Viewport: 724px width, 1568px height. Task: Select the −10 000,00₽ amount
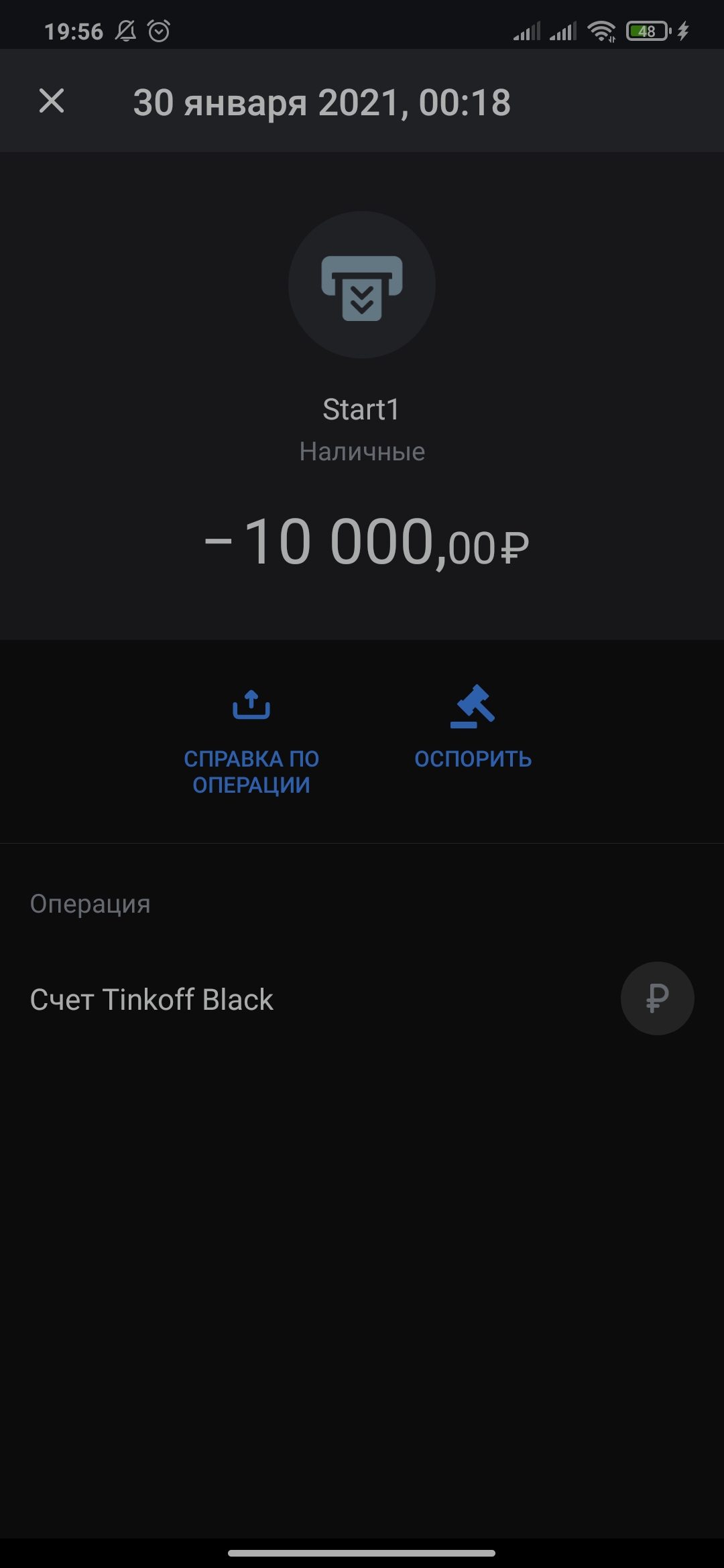click(x=362, y=543)
